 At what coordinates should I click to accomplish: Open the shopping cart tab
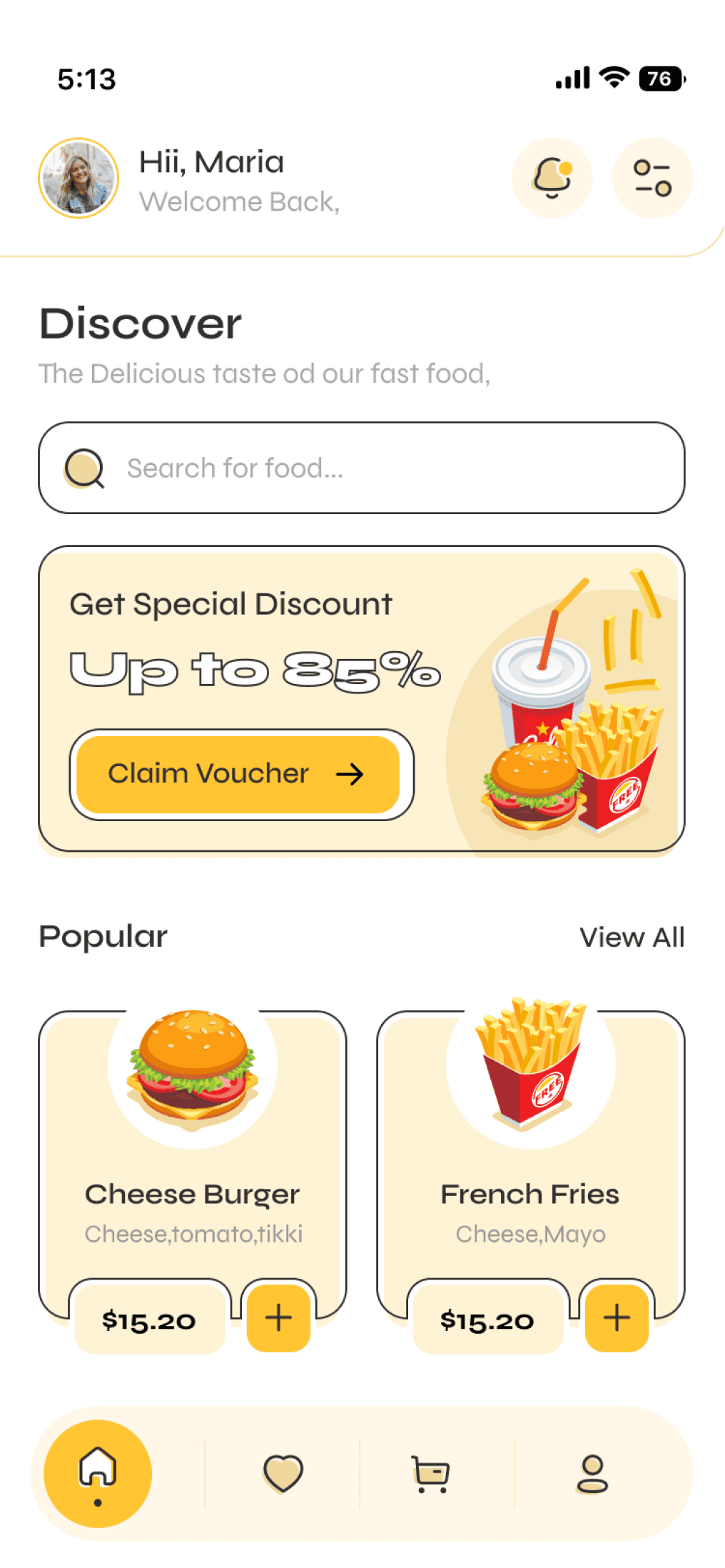[x=431, y=1473]
